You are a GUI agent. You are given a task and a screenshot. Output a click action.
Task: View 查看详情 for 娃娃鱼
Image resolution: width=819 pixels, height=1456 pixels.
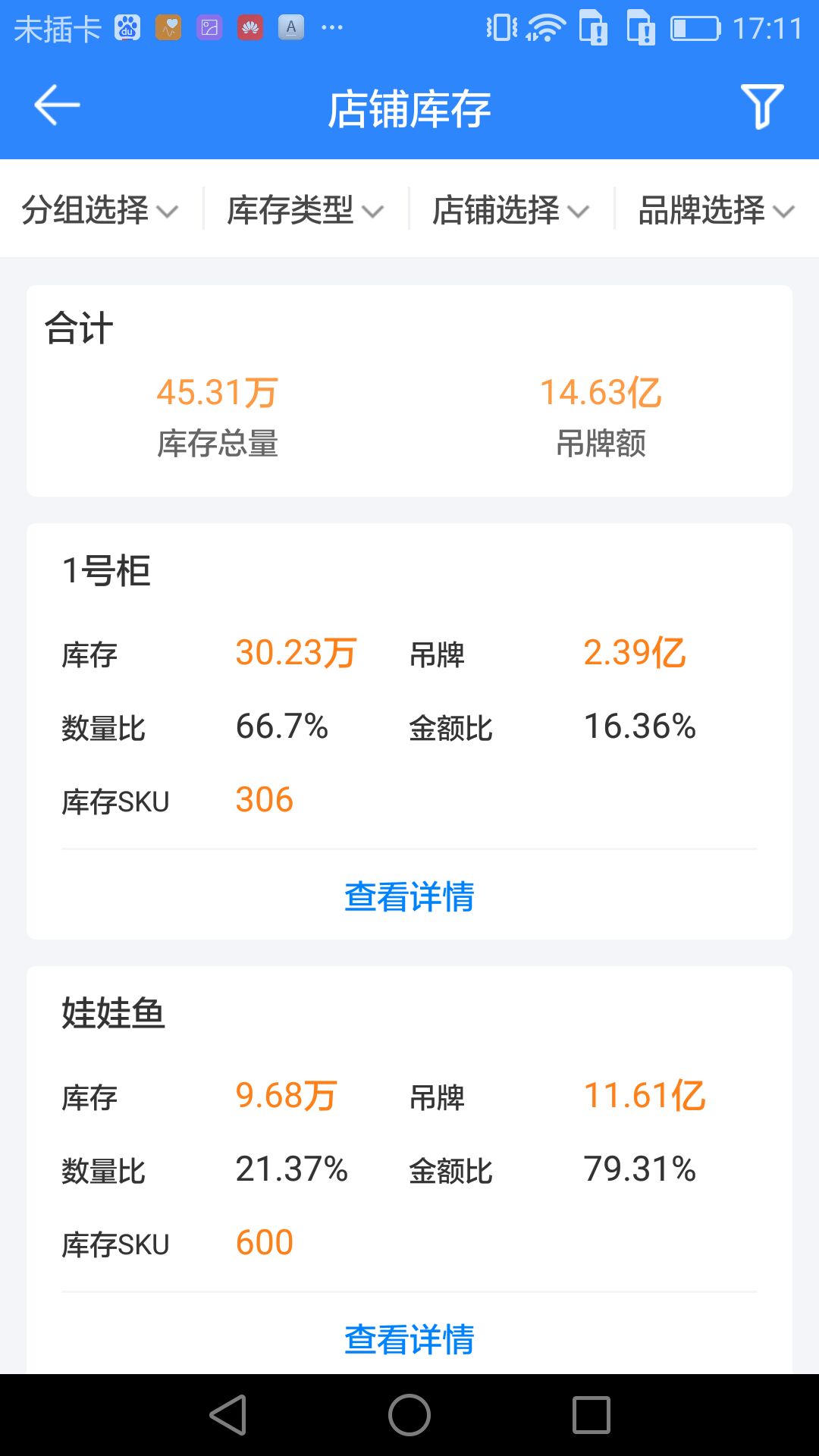(409, 1339)
